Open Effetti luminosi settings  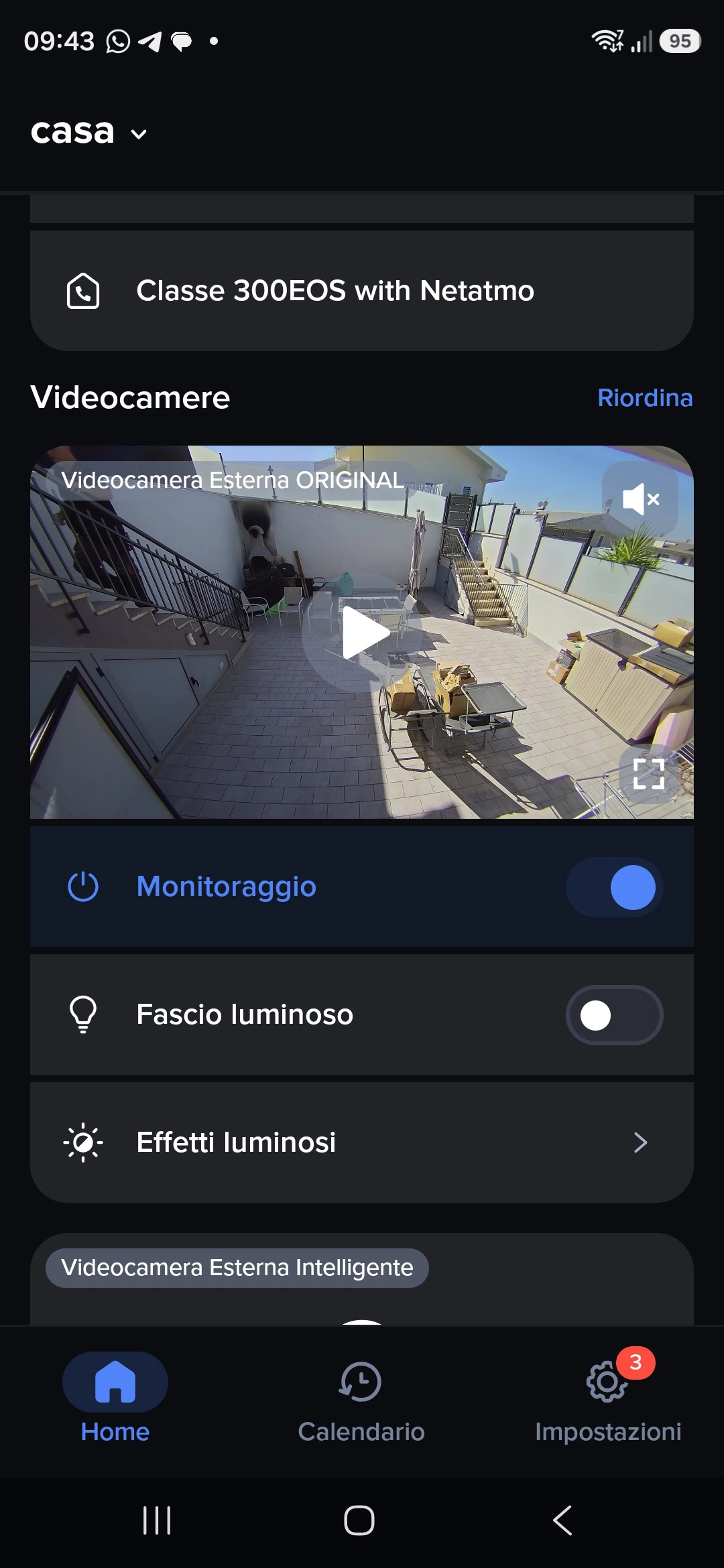point(362,1142)
